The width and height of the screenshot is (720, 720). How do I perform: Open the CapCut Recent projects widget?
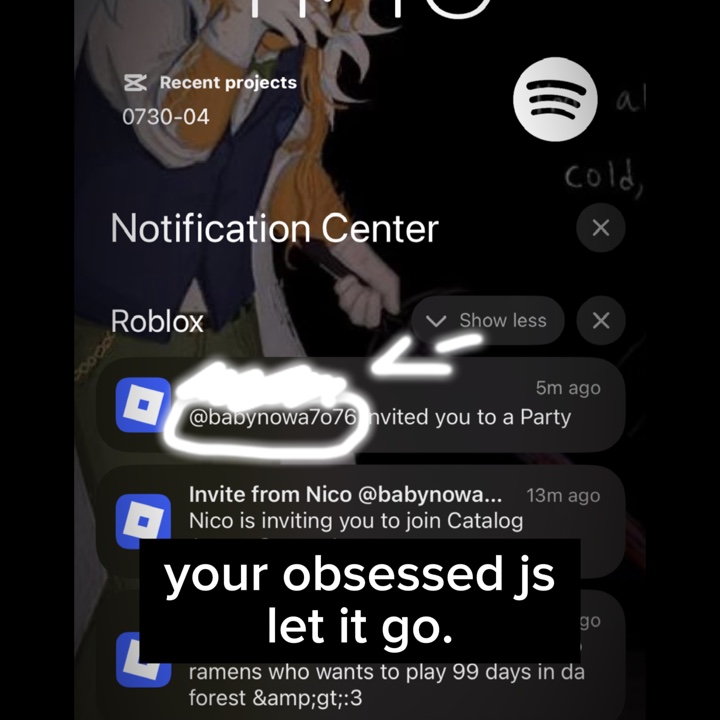211,99
